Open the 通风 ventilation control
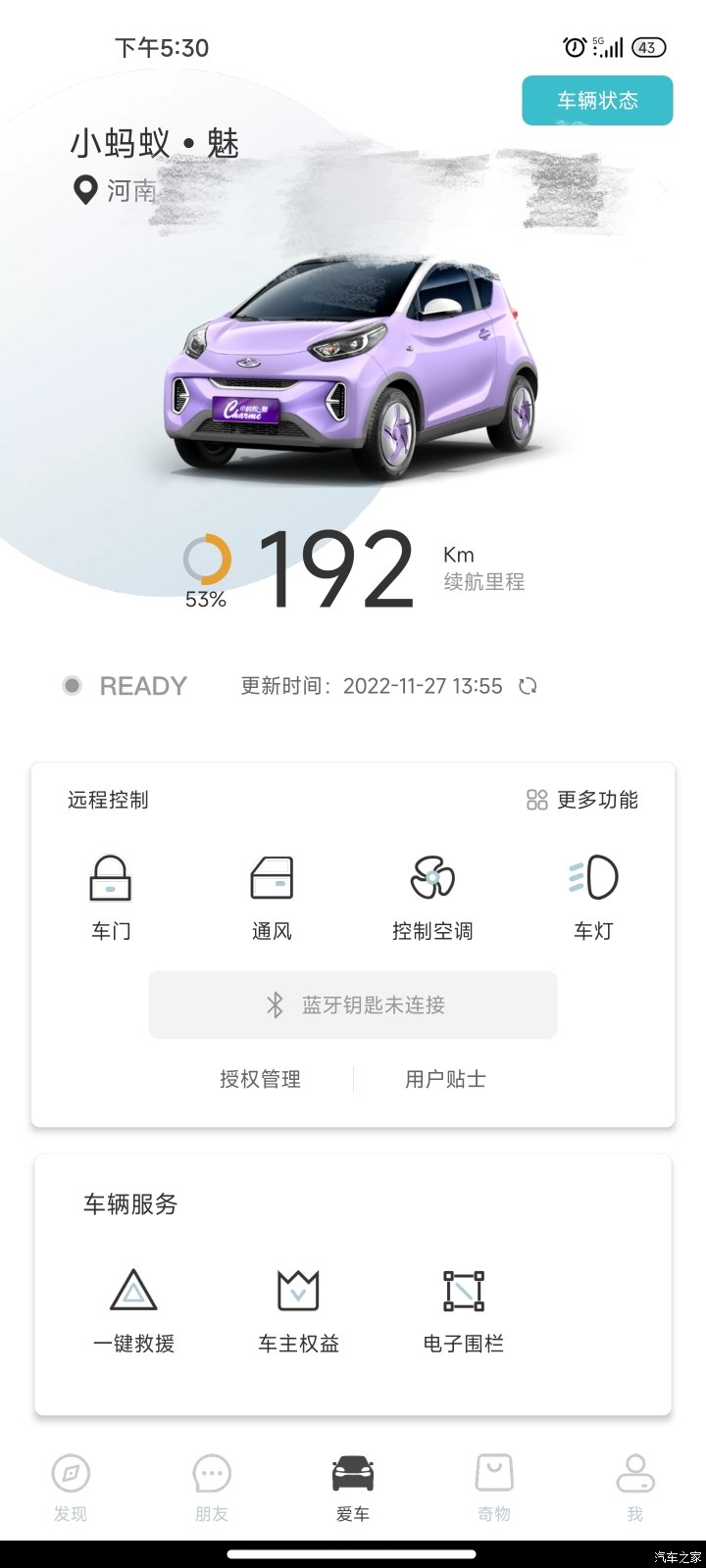This screenshot has height=1568, width=706. pos(272,880)
